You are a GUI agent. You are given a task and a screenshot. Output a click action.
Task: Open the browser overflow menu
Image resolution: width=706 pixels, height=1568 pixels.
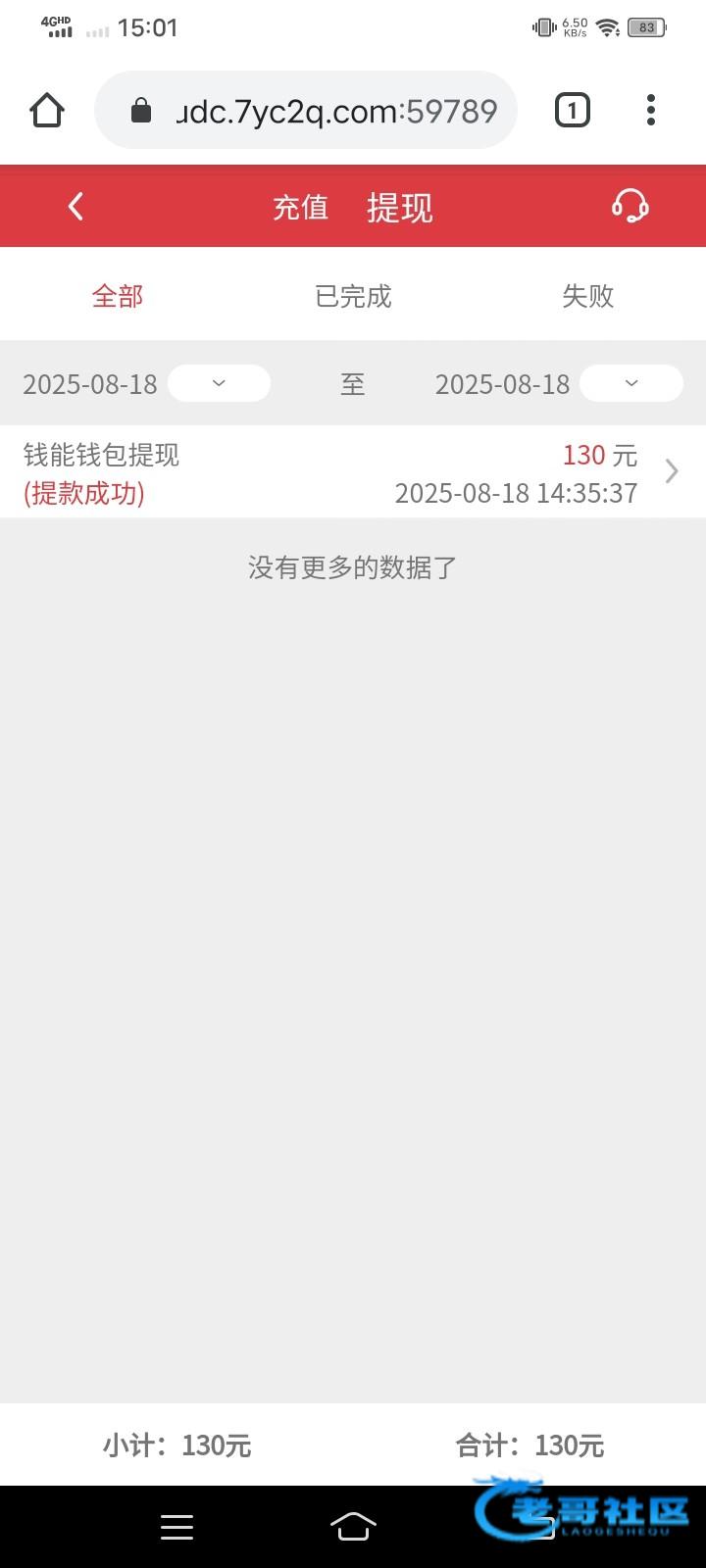tap(651, 110)
